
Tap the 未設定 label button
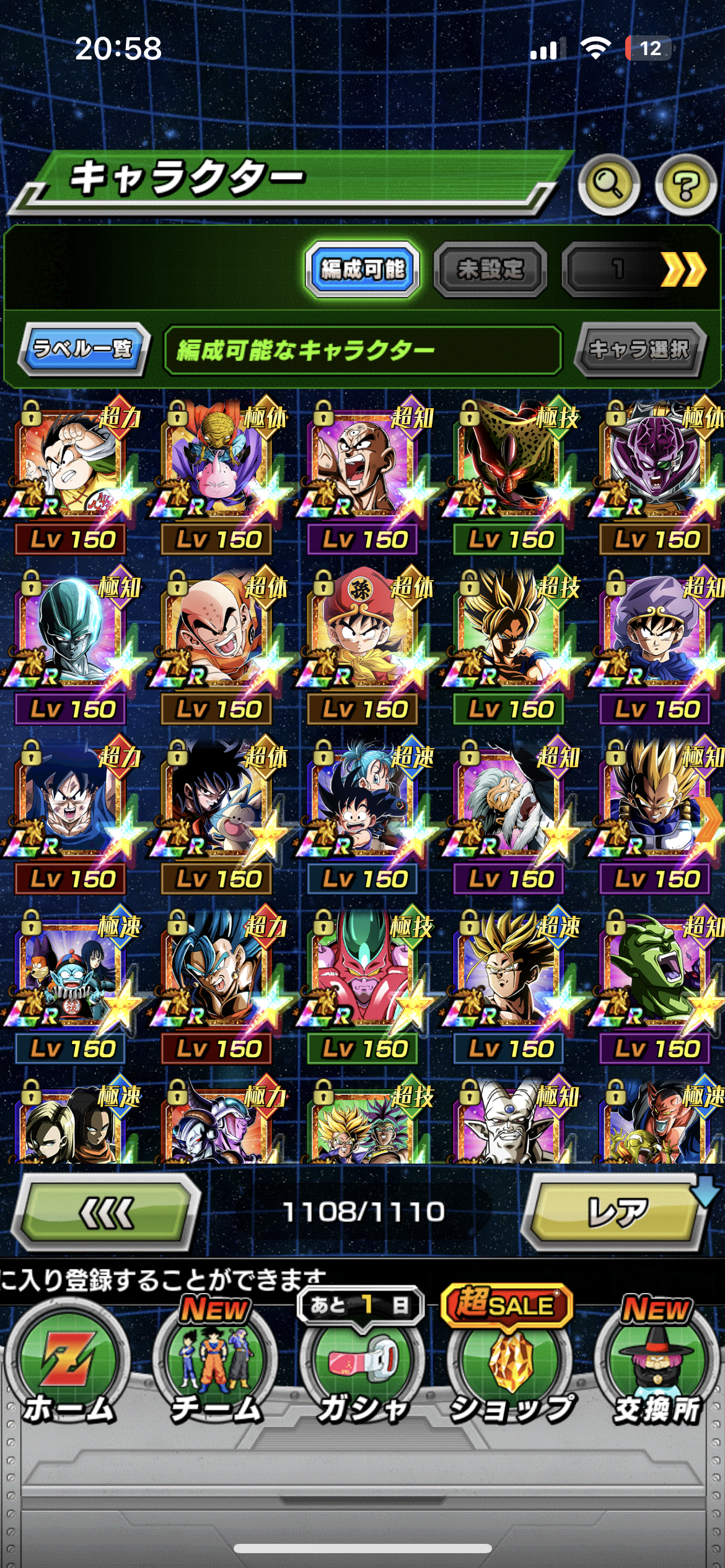[490, 269]
